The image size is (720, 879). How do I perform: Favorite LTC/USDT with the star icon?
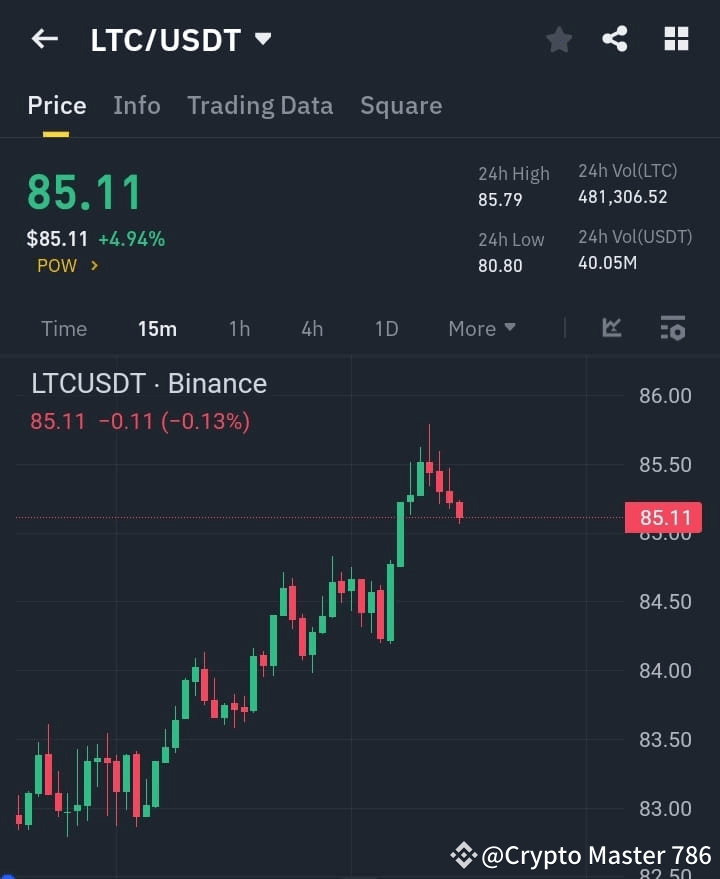(x=558, y=39)
